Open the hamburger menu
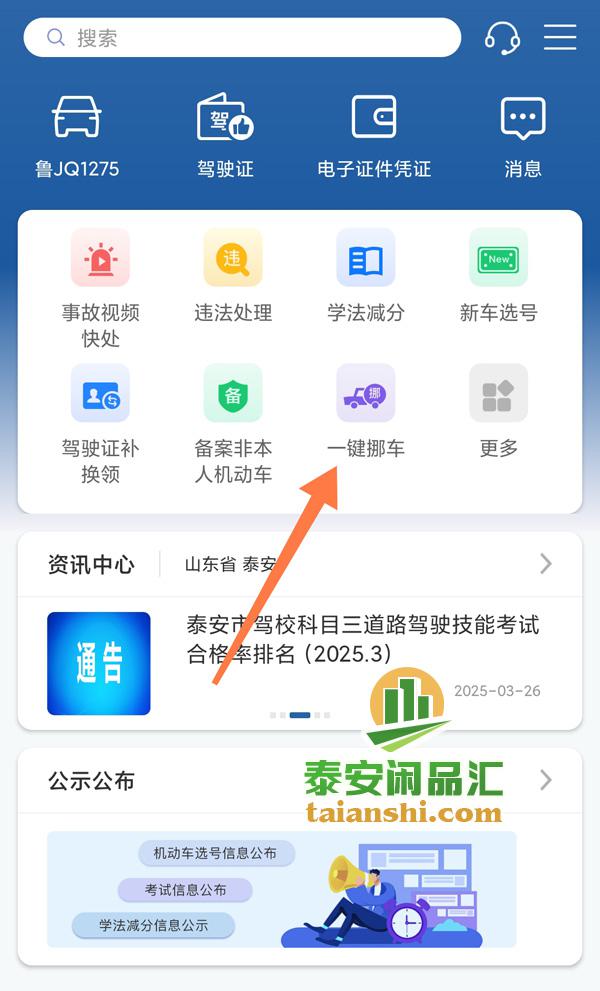The width and height of the screenshot is (600, 991). click(x=560, y=38)
